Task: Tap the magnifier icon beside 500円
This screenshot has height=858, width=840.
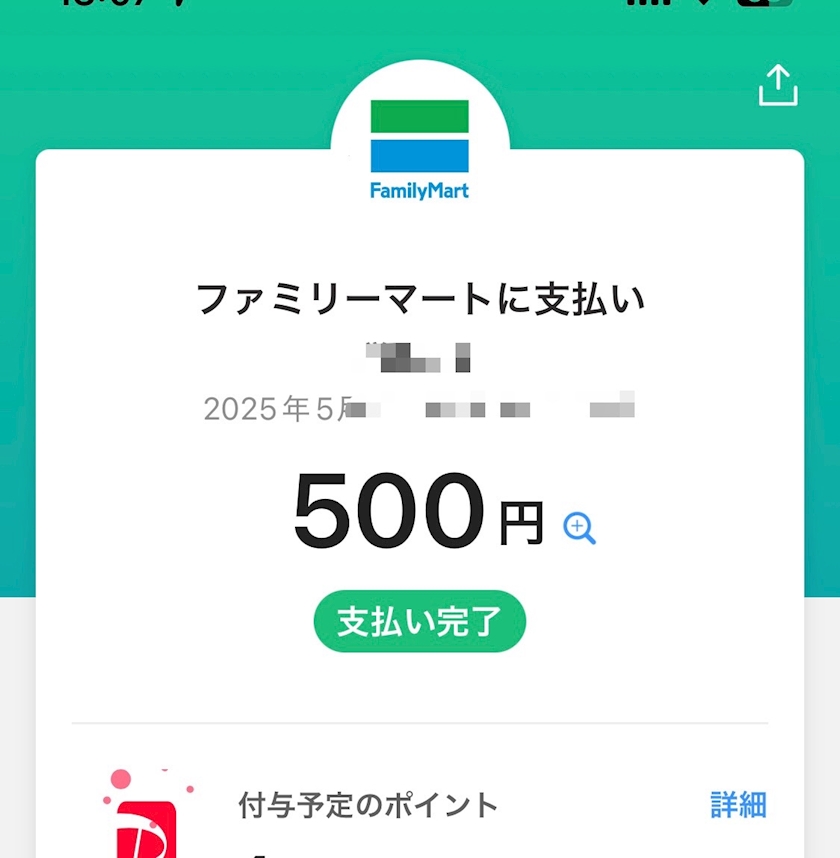Action: [579, 527]
